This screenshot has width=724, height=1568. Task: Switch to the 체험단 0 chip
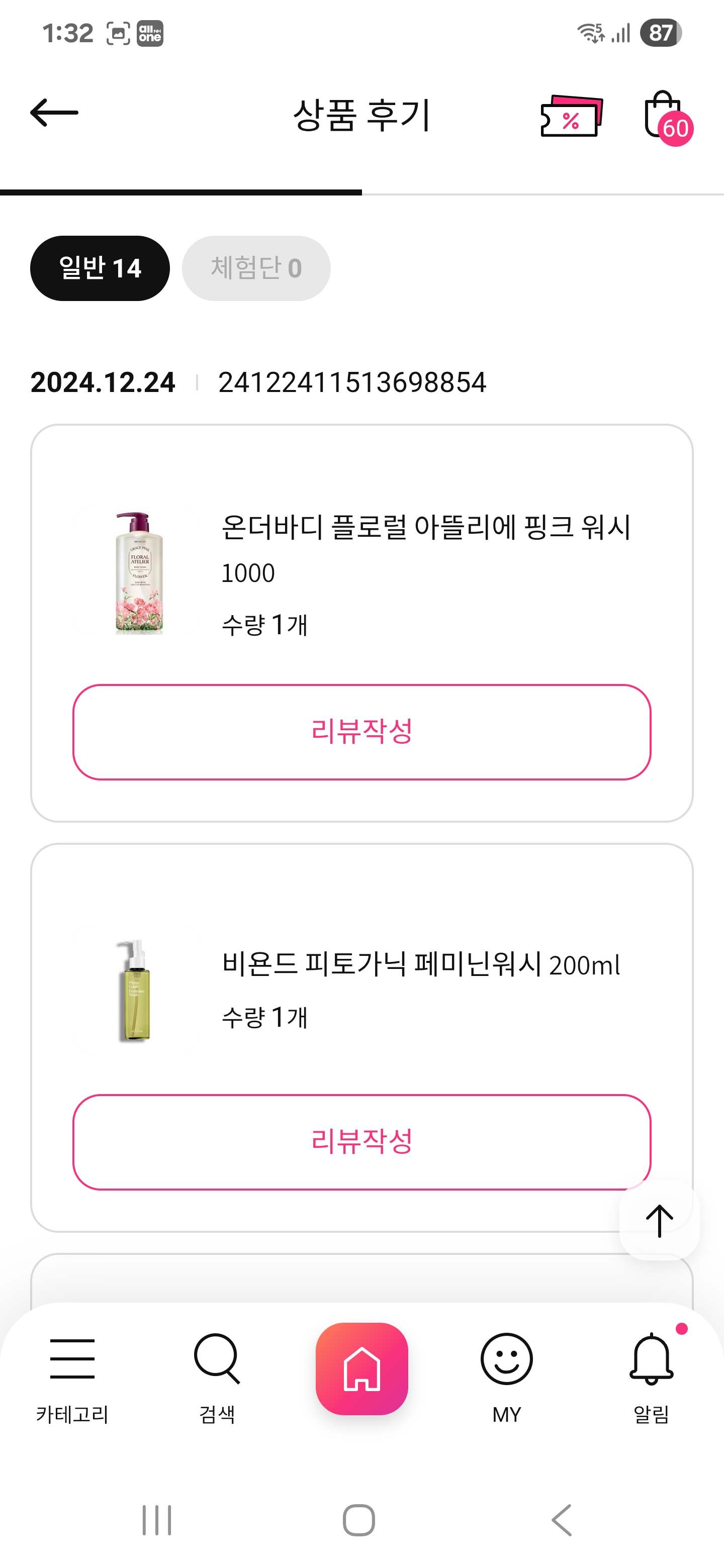(256, 268)
